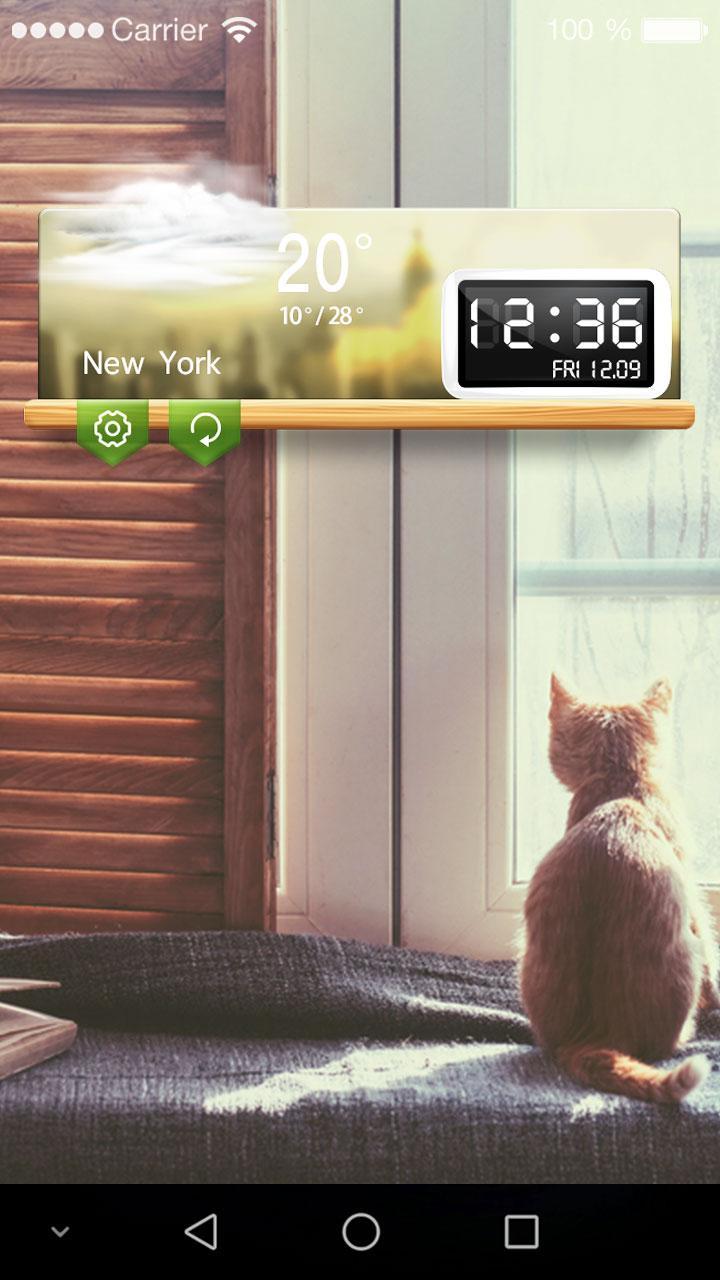Viewport: 720px width, 1280px height.
Task: Tap the signal strength dots
Action: [x=55, y=29]
